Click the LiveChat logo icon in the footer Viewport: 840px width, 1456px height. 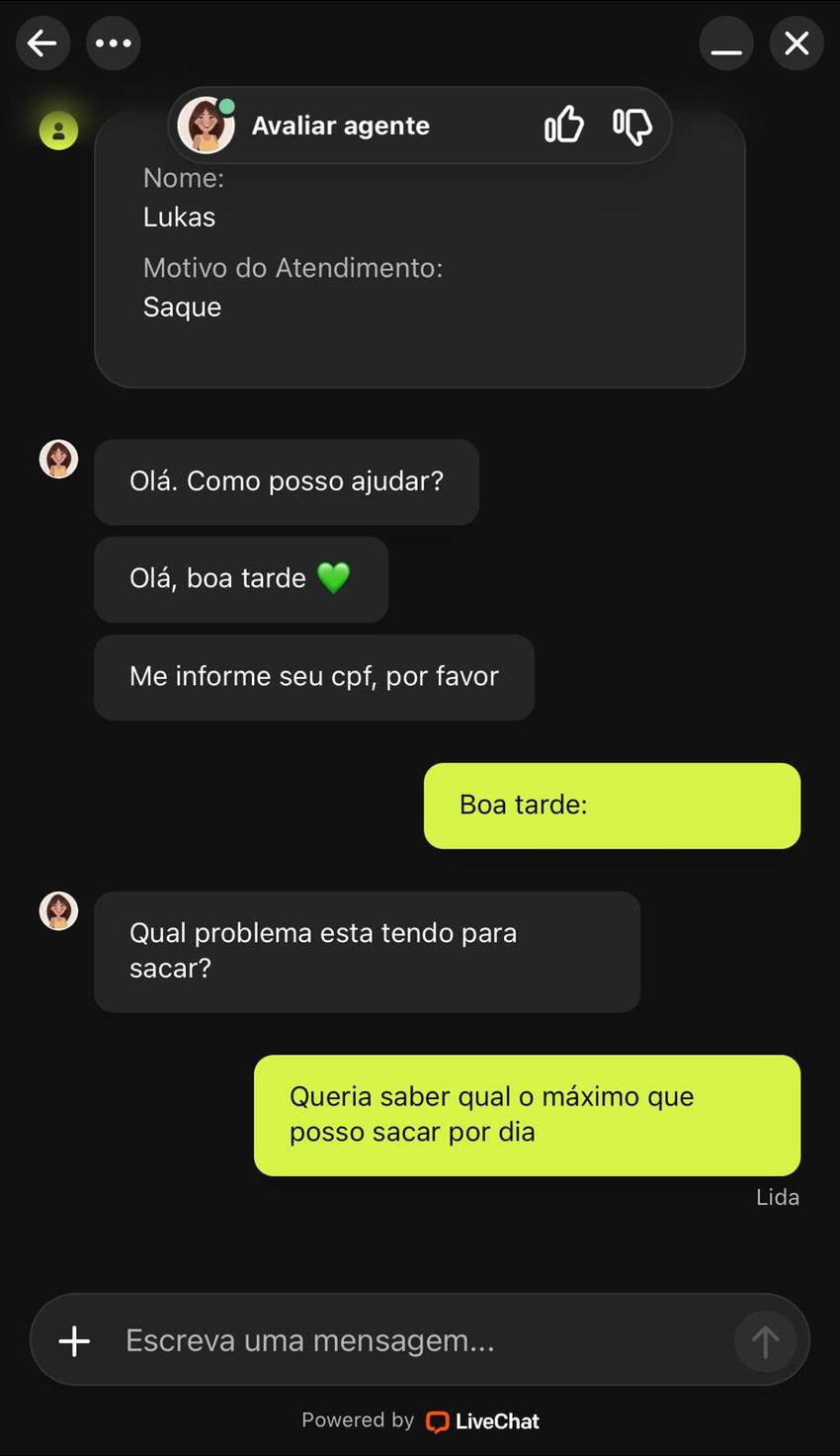438,1421
